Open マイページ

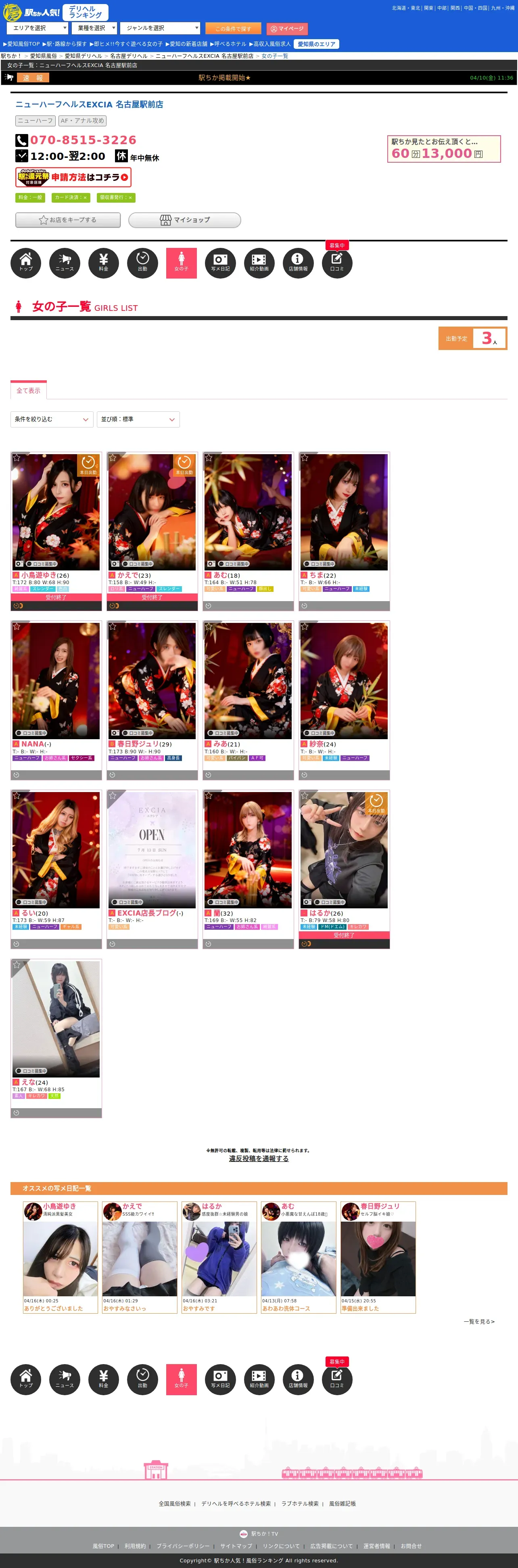287,29
